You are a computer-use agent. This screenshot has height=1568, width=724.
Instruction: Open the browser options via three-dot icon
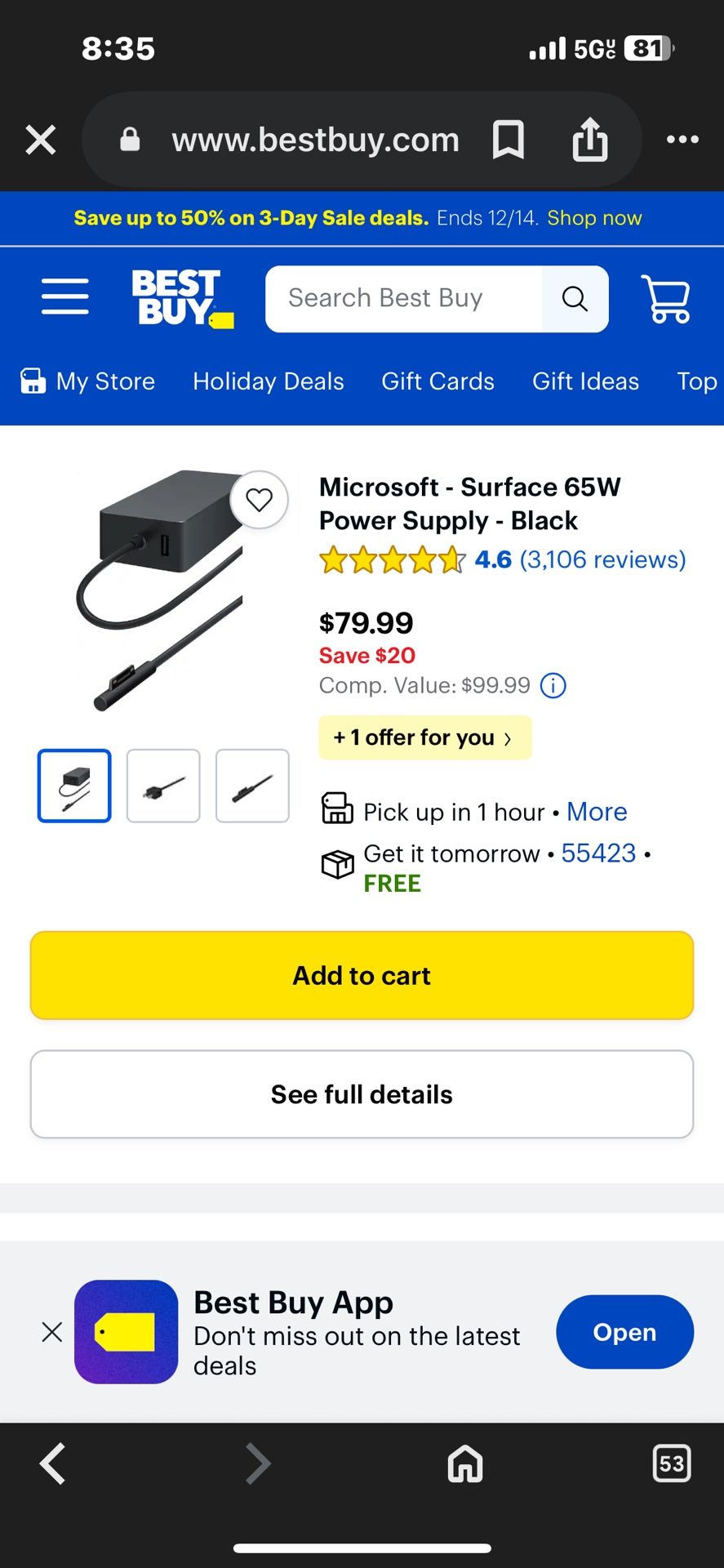(683, 140)
